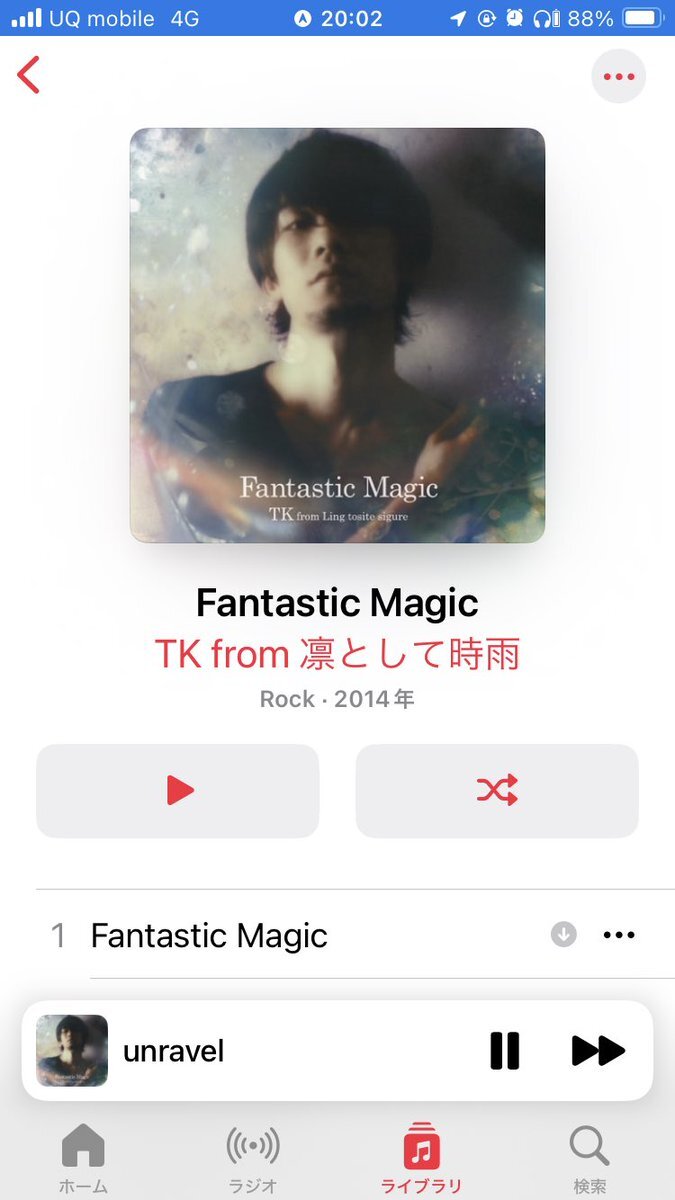Shuffle the album tracks

pyautogui.click(x=497, y=791)
